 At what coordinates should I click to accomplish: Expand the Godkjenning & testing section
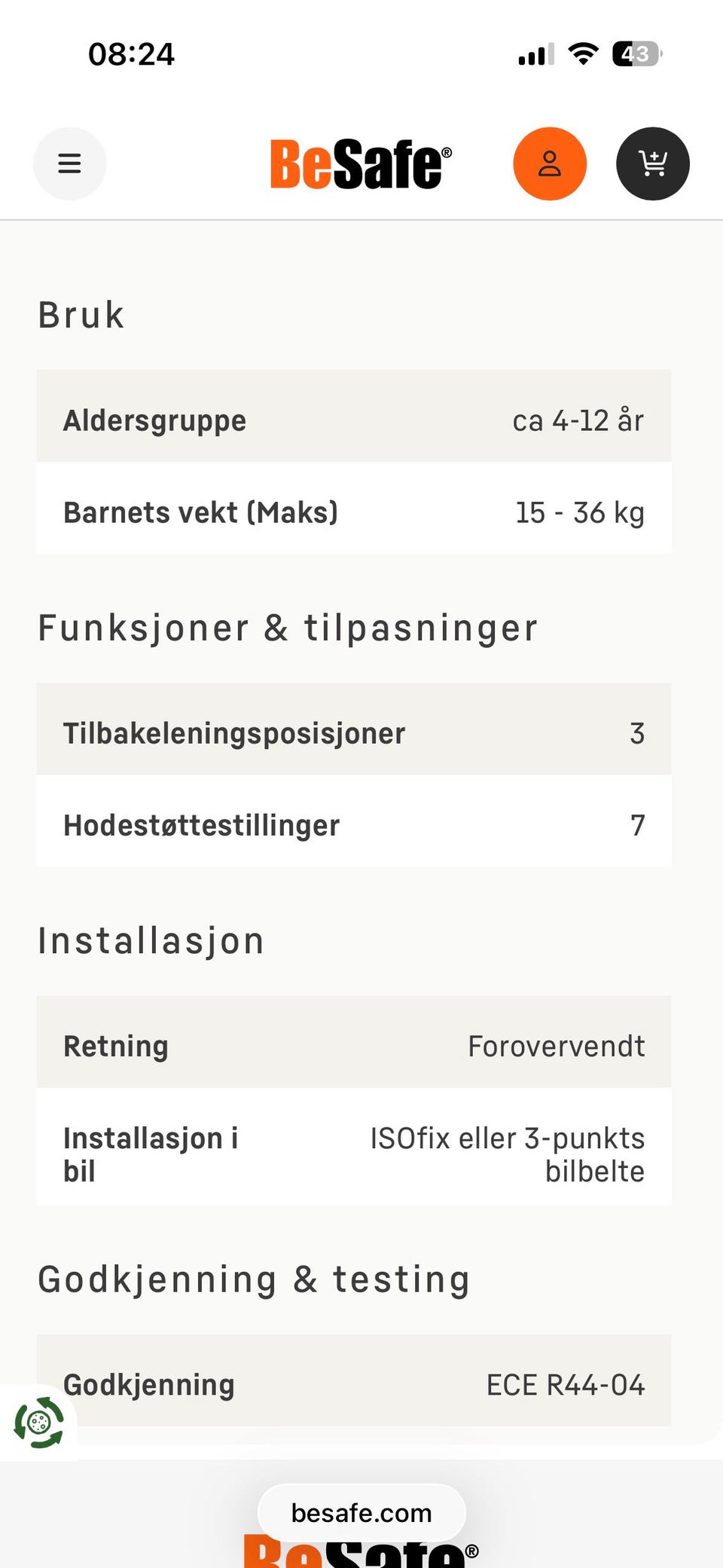(x=254, y=1278)
